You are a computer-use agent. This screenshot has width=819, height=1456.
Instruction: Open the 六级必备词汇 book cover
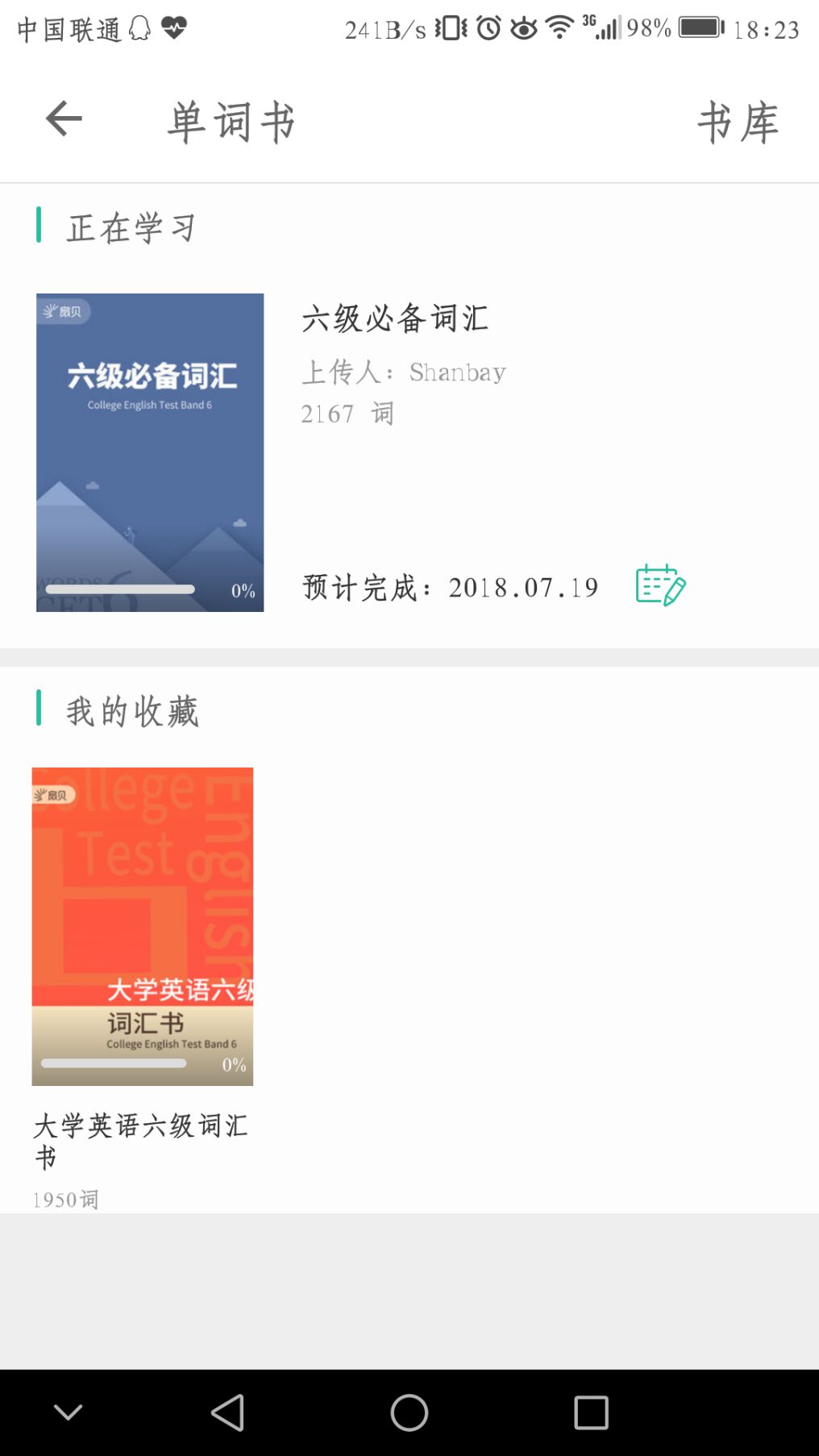(150, 452)
